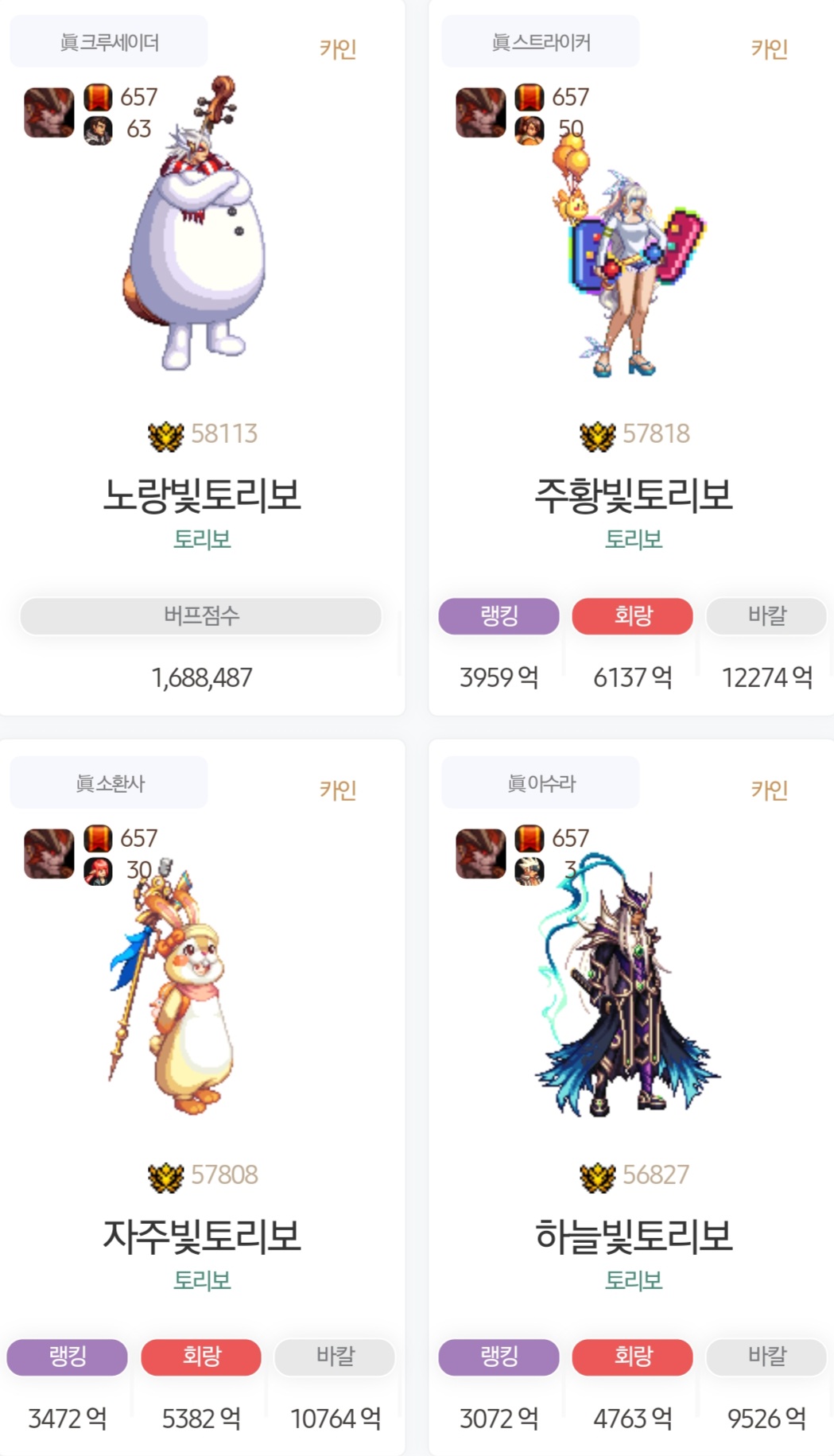Open the 노랑빛토리보 character card
The width and height of the screenshot is (834, 1456).
click(202, 494)
